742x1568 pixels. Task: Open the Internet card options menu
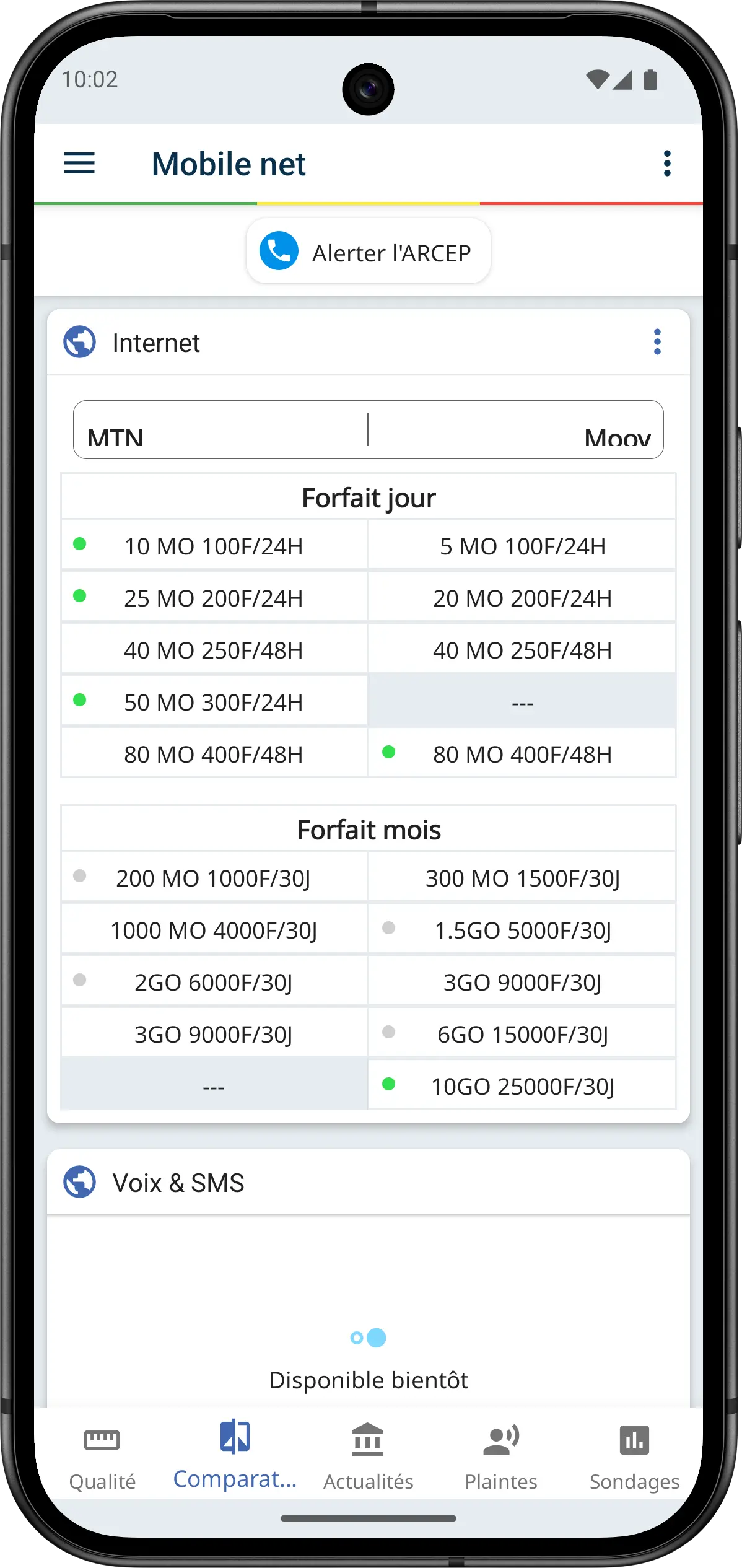click(x=657, y=342)
